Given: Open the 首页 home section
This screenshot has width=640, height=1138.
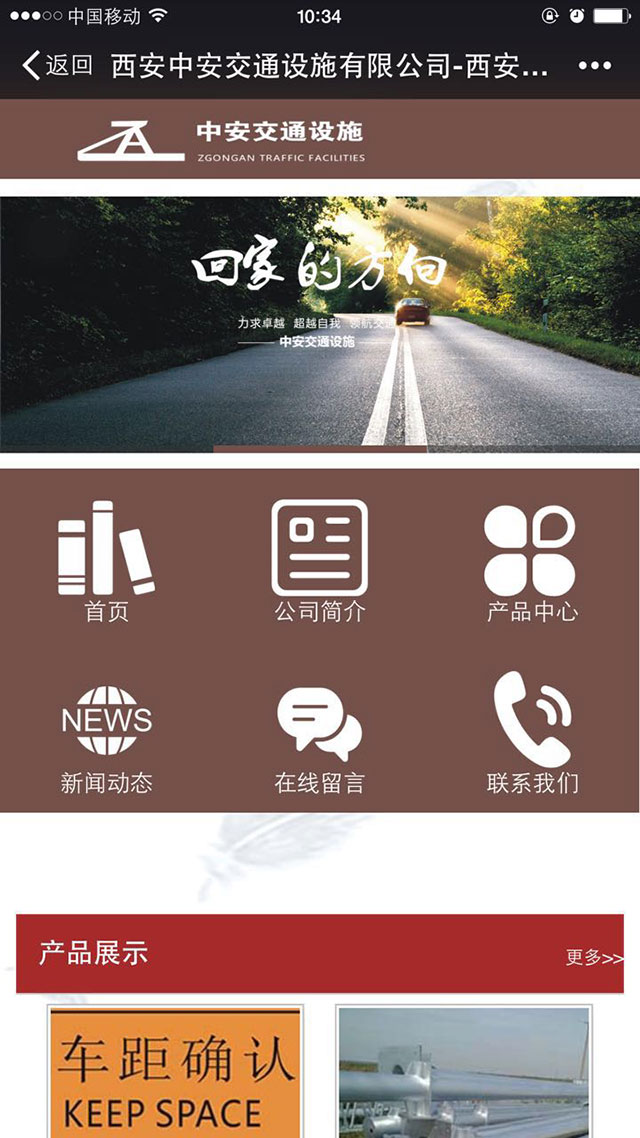Looking at the screenshot, I should coord(106,561).
